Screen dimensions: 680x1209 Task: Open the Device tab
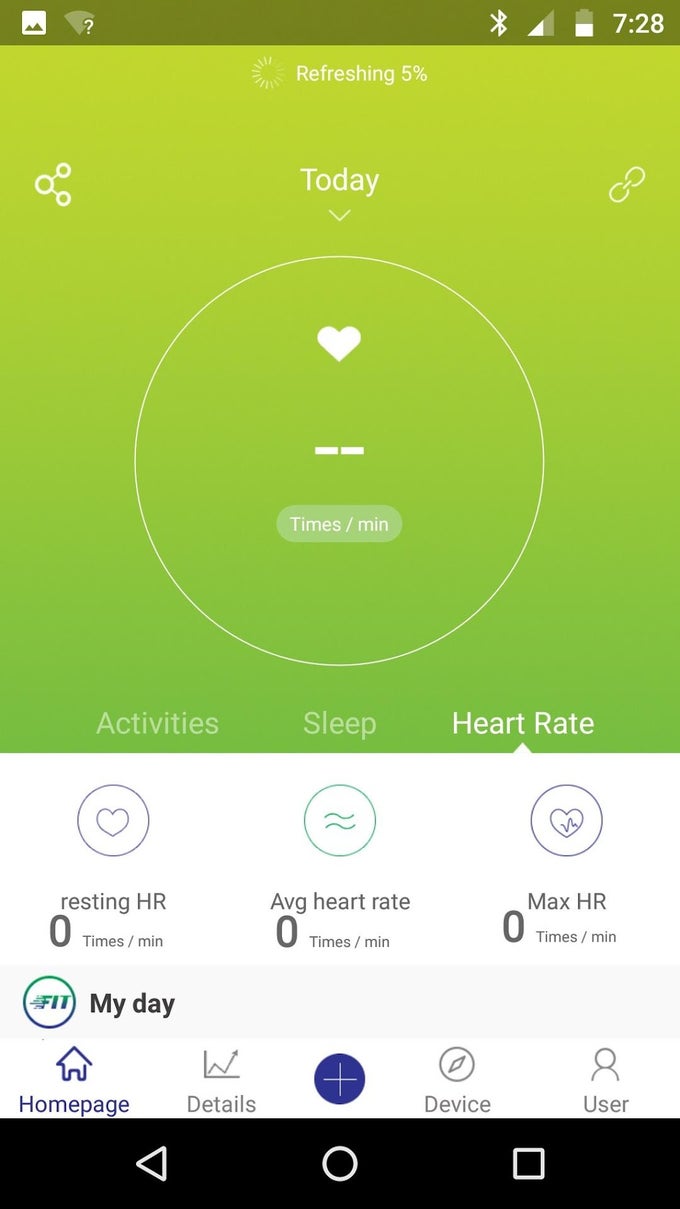point(457,1080)
